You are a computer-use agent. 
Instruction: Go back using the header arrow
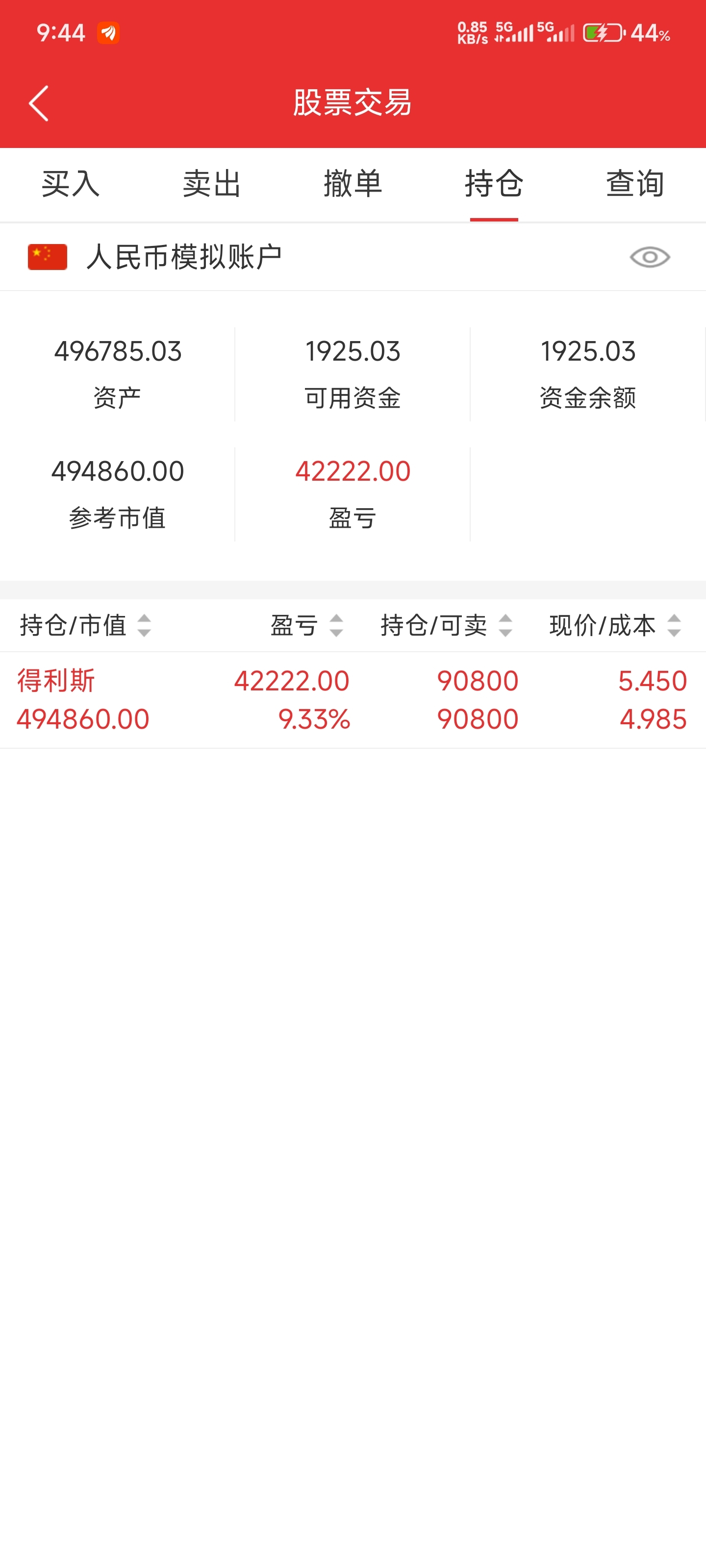(x=39, y=103)
